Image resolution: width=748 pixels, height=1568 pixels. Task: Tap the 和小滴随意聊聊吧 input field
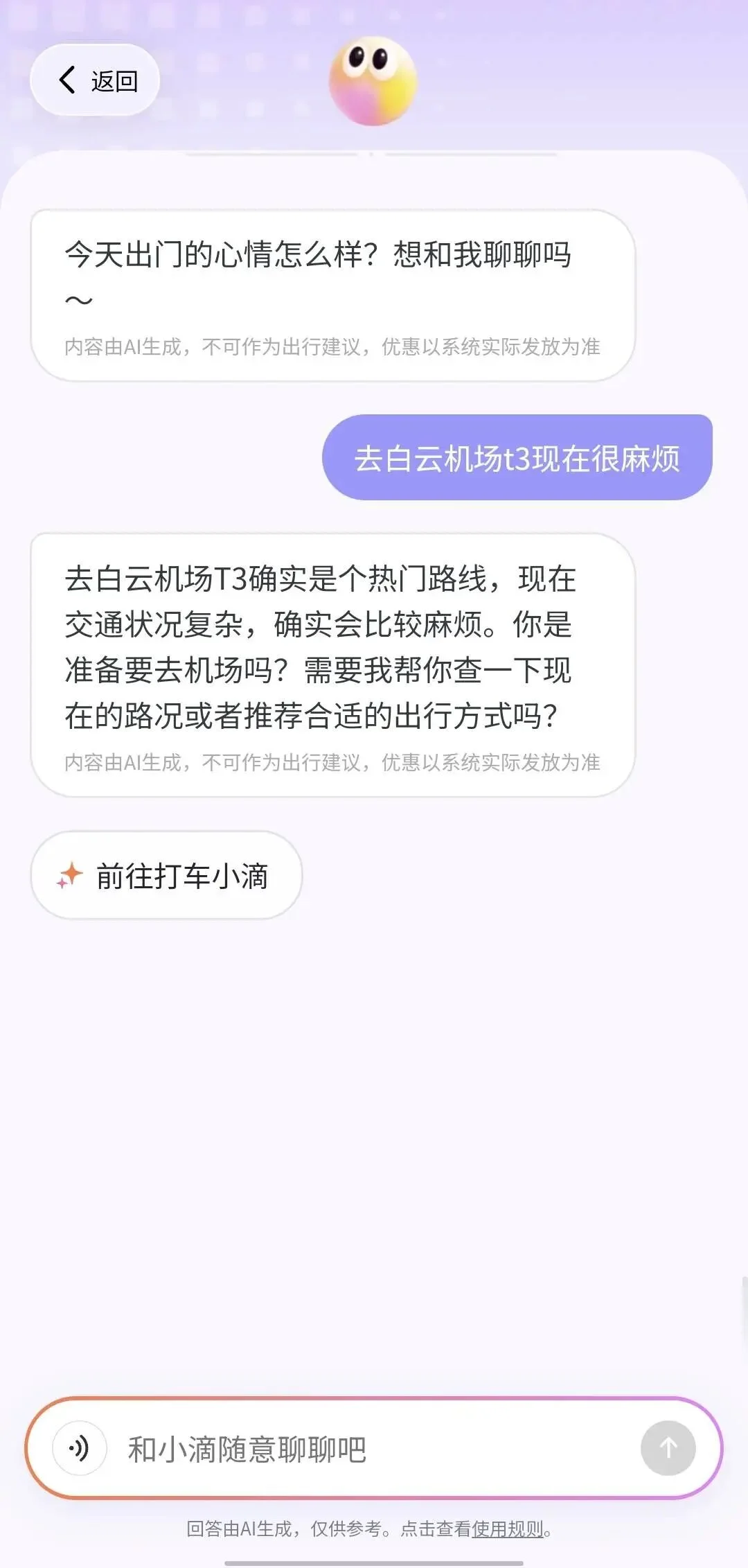pos(277,1448)
